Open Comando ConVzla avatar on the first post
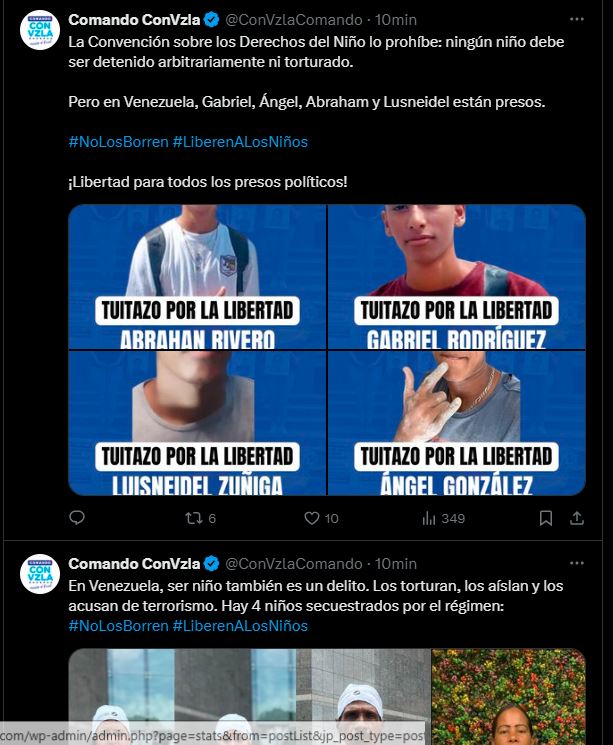The height and width of the screenshot is (745, 613). (x=40, y=30)
